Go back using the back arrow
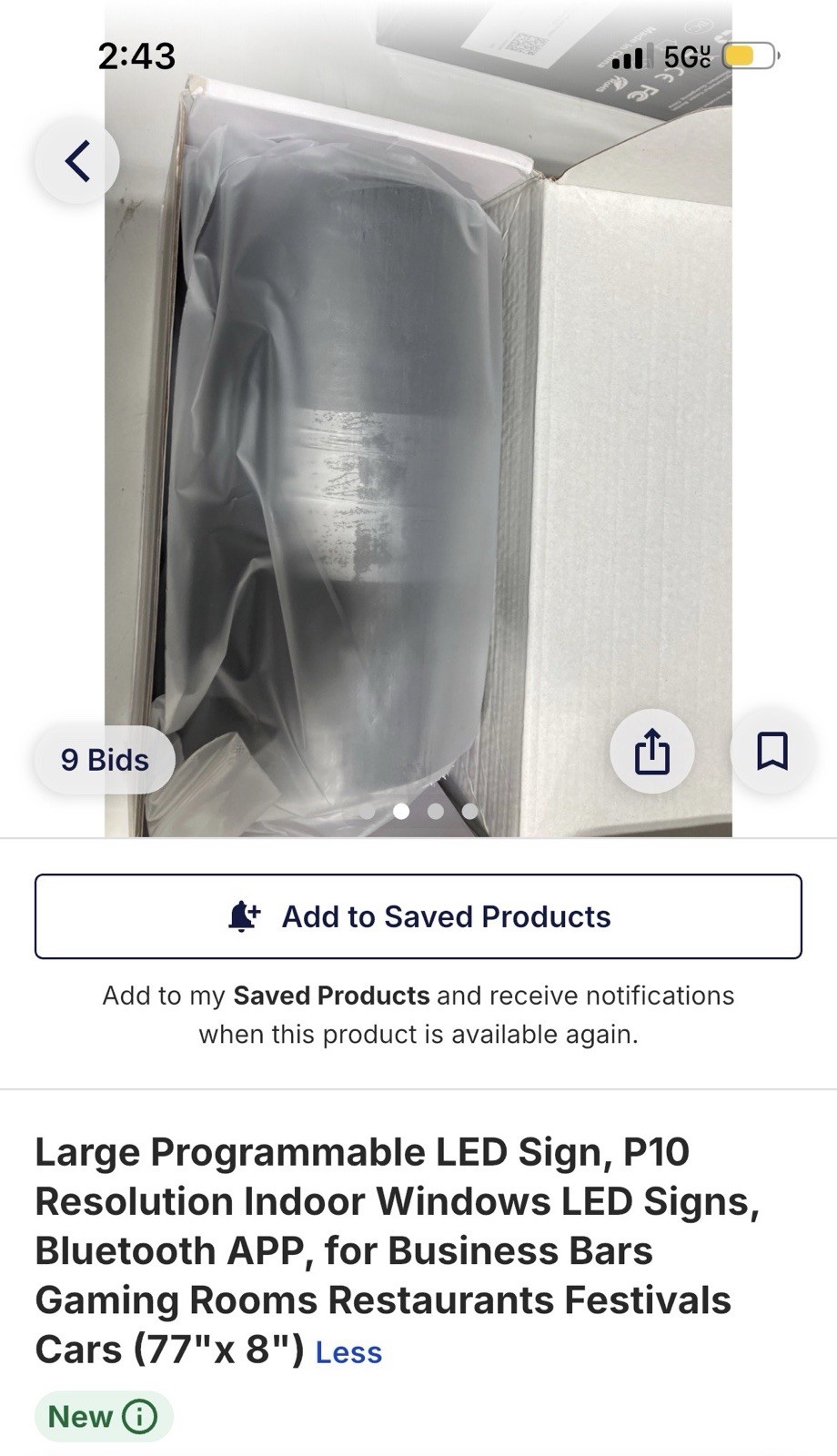Viewport: 837px width, 1456px height. pos(77,161)
